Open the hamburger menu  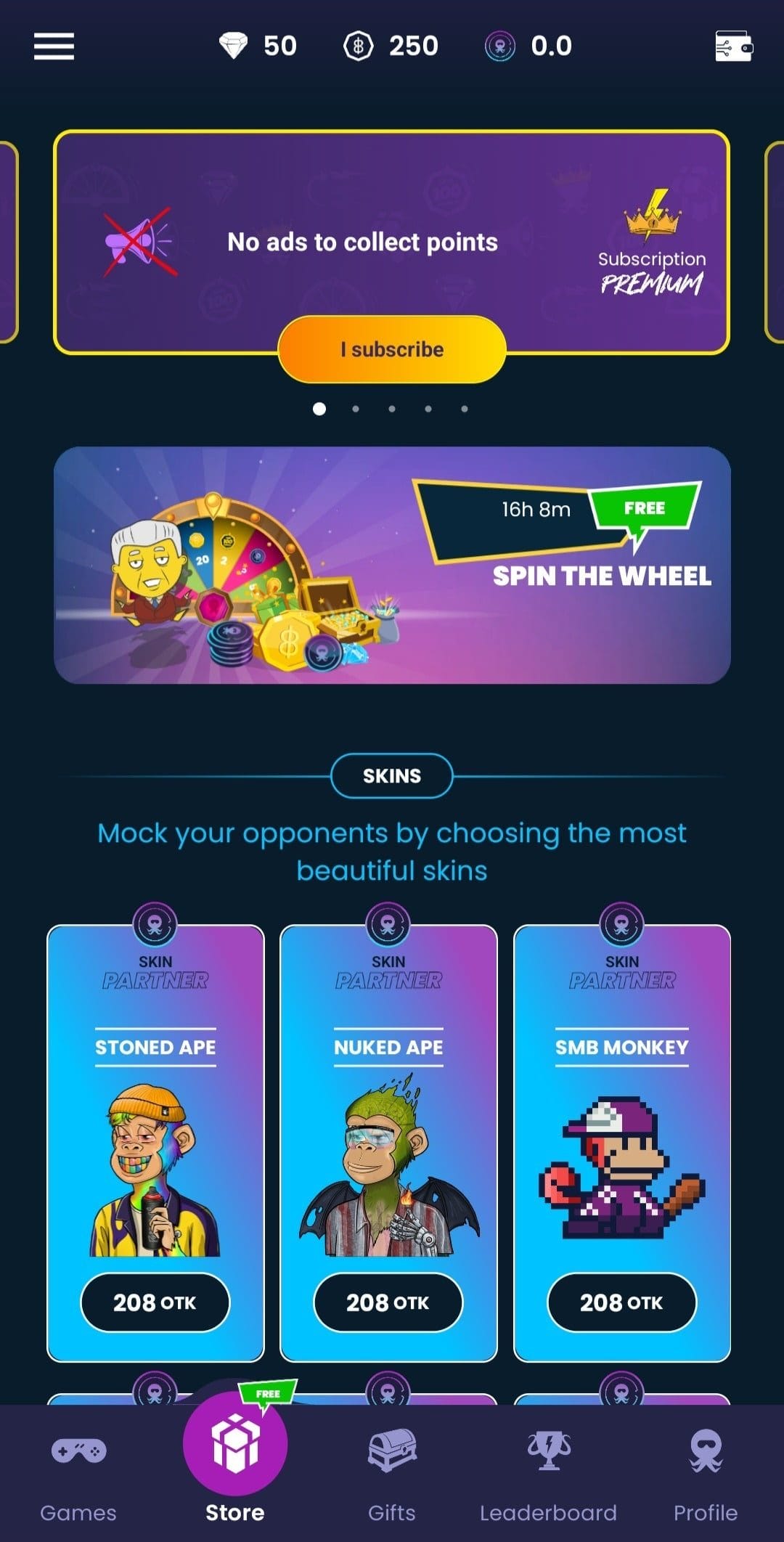(x=54, y=46)
